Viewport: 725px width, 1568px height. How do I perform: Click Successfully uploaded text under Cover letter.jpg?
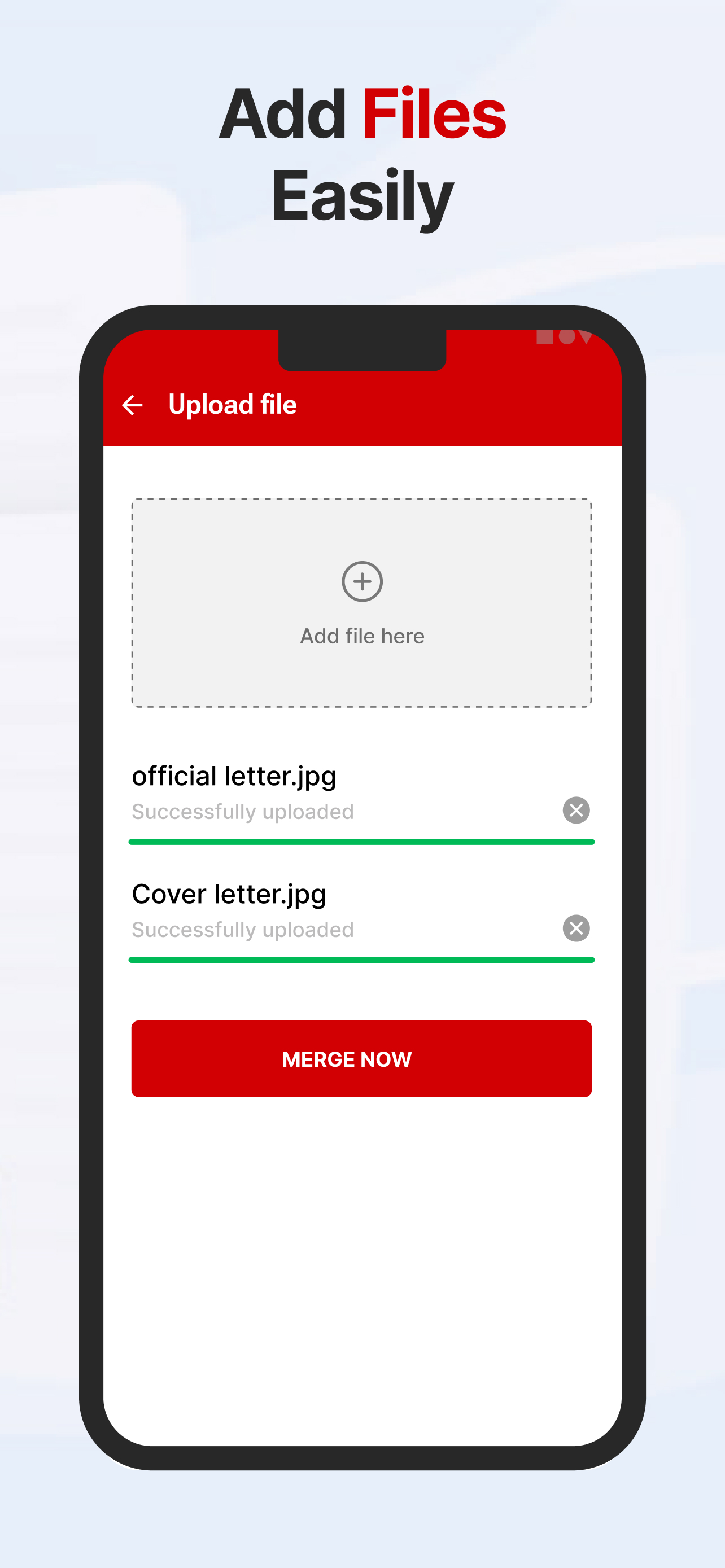tap(242, 930)
